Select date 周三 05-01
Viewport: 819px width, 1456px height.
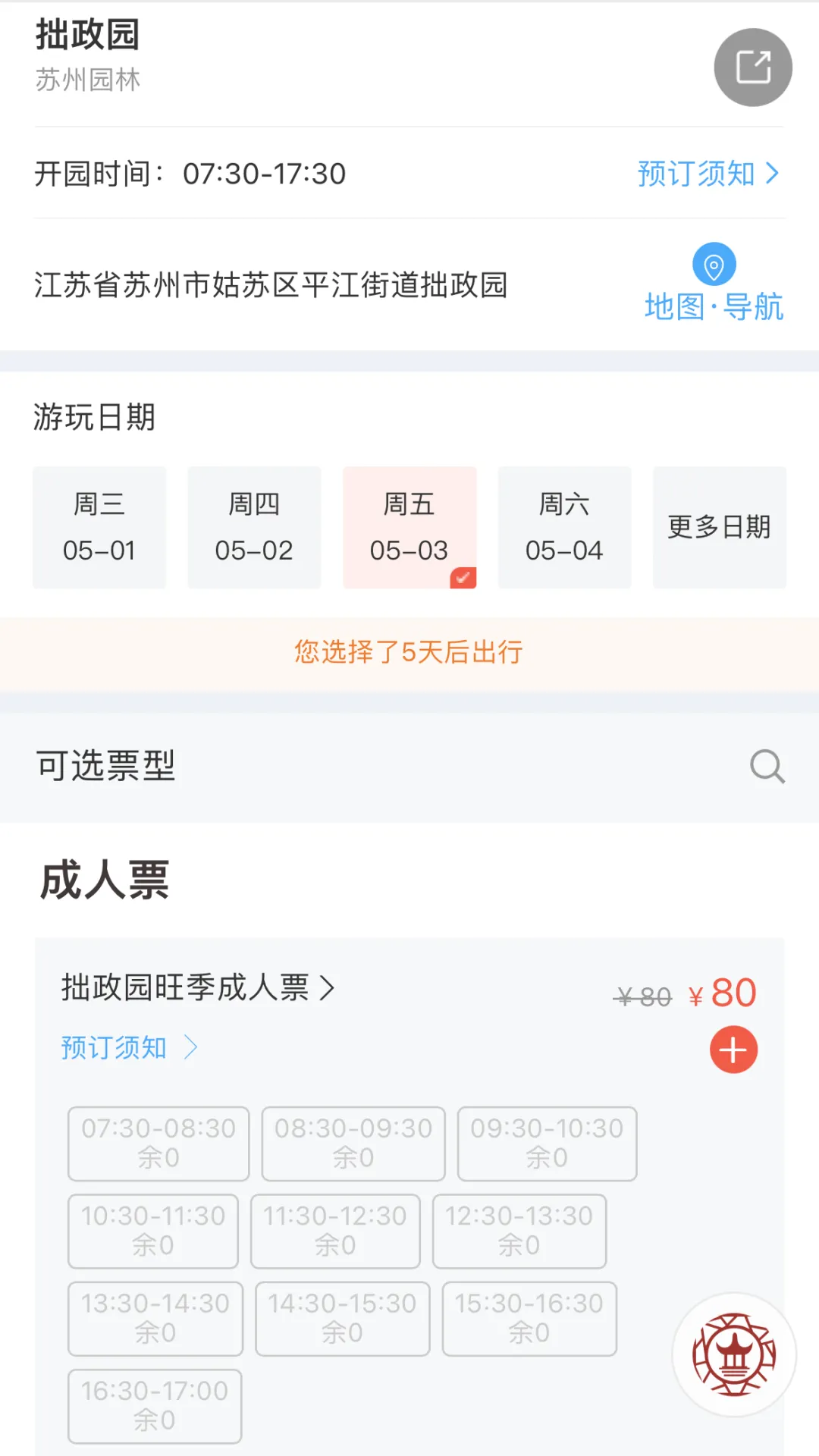(99, 527)
